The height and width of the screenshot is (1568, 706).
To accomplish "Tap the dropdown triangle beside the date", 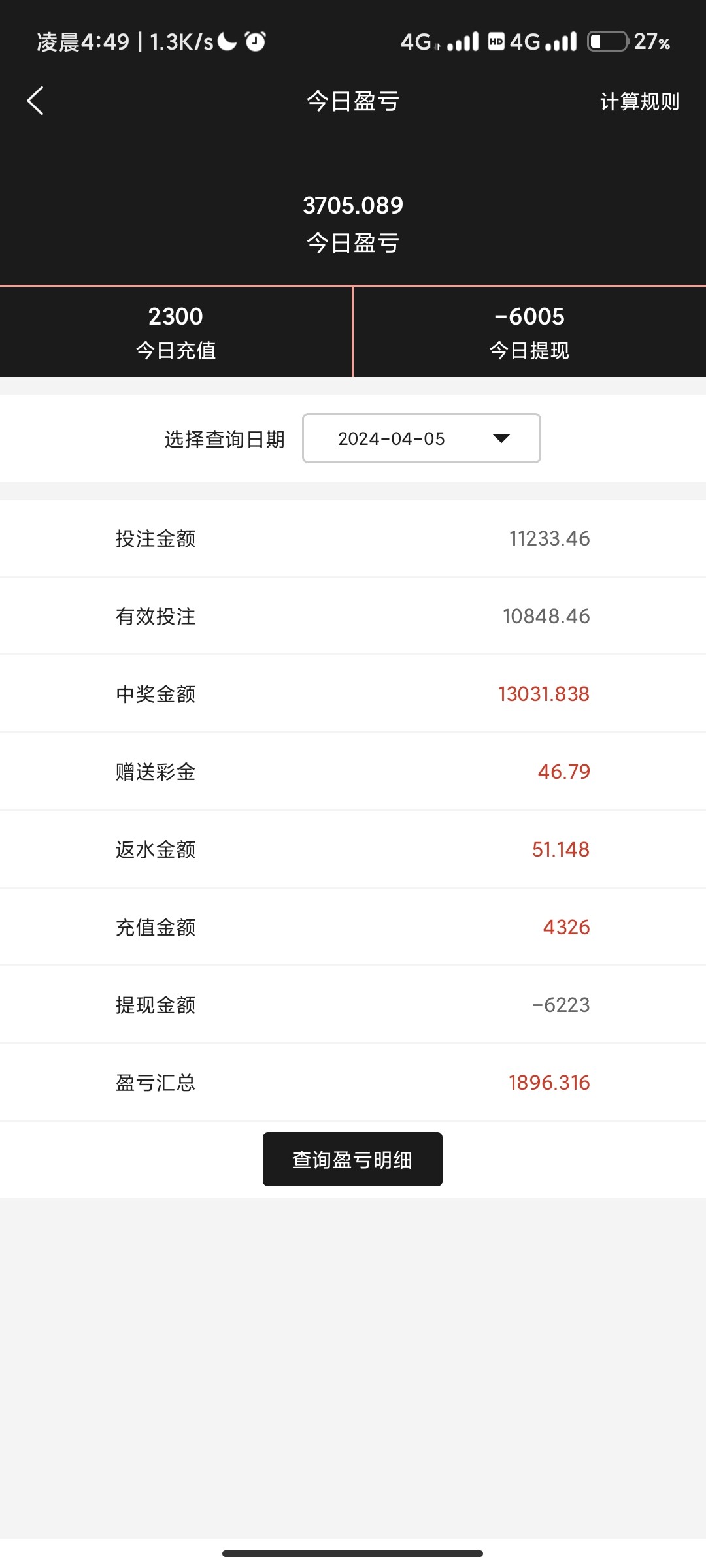I will pos(500,438).
